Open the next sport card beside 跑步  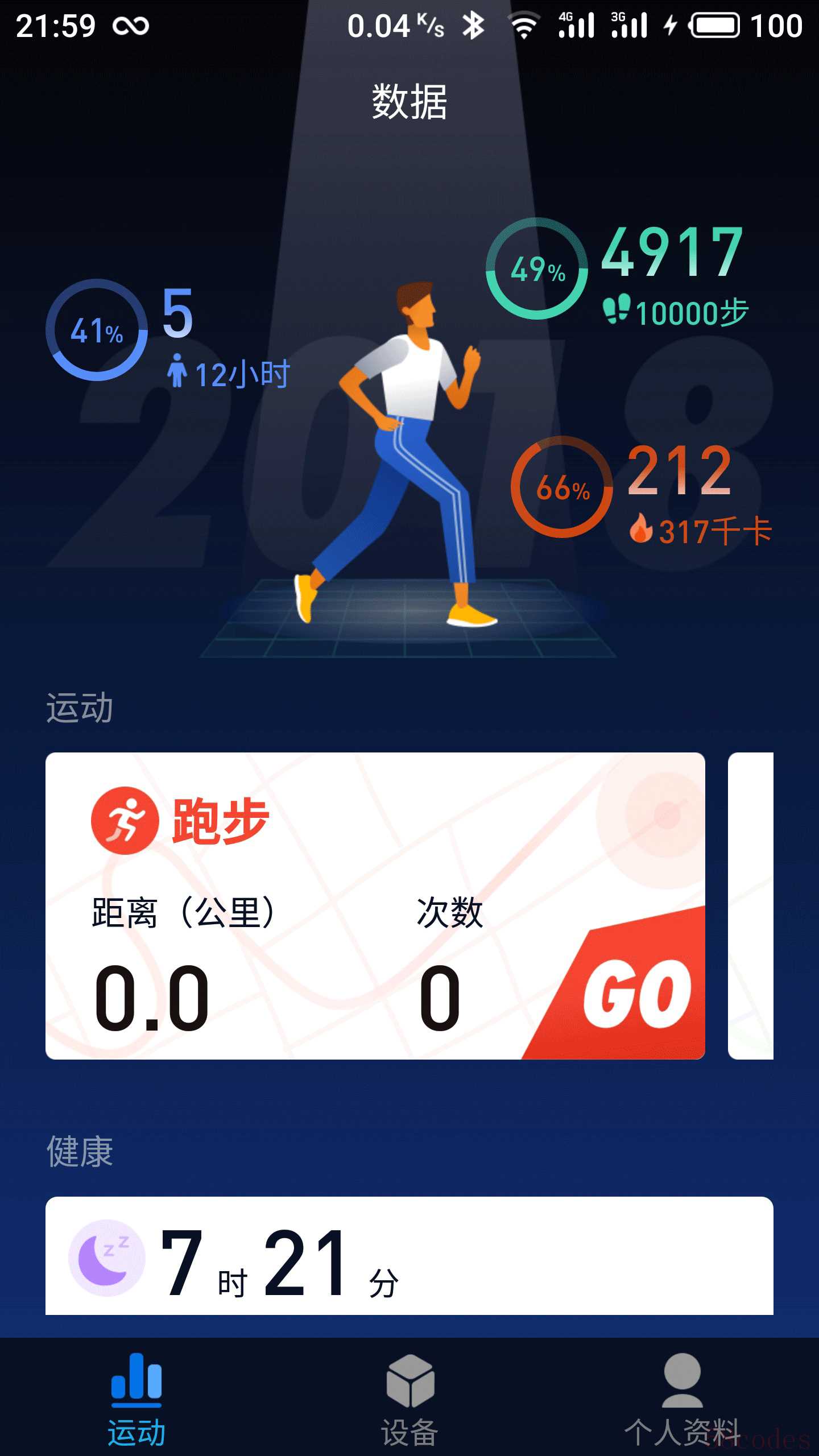tap(751, 905)
